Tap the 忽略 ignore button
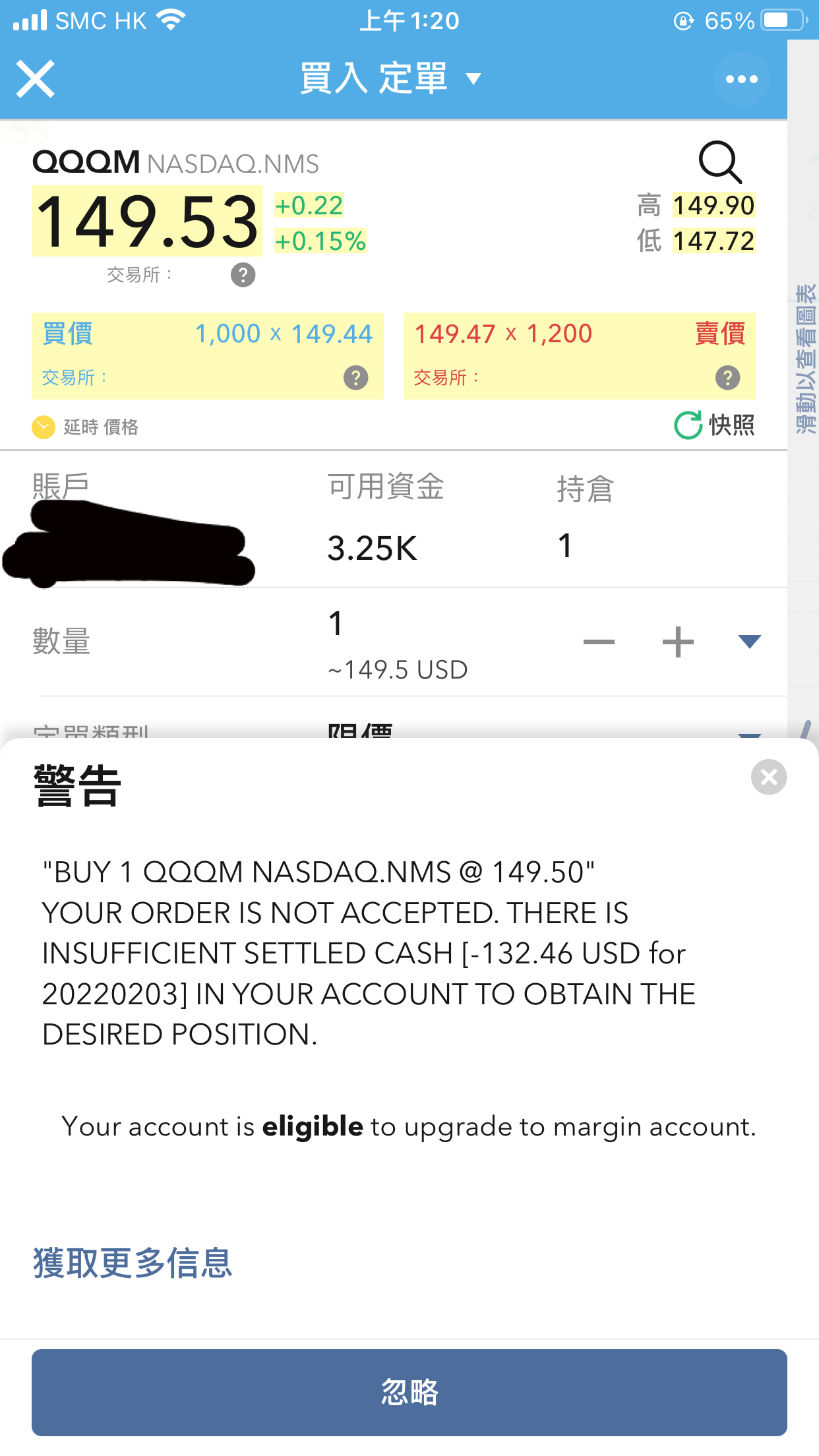The width and height of the screenshot is (819, 1456). [409, 1392]
